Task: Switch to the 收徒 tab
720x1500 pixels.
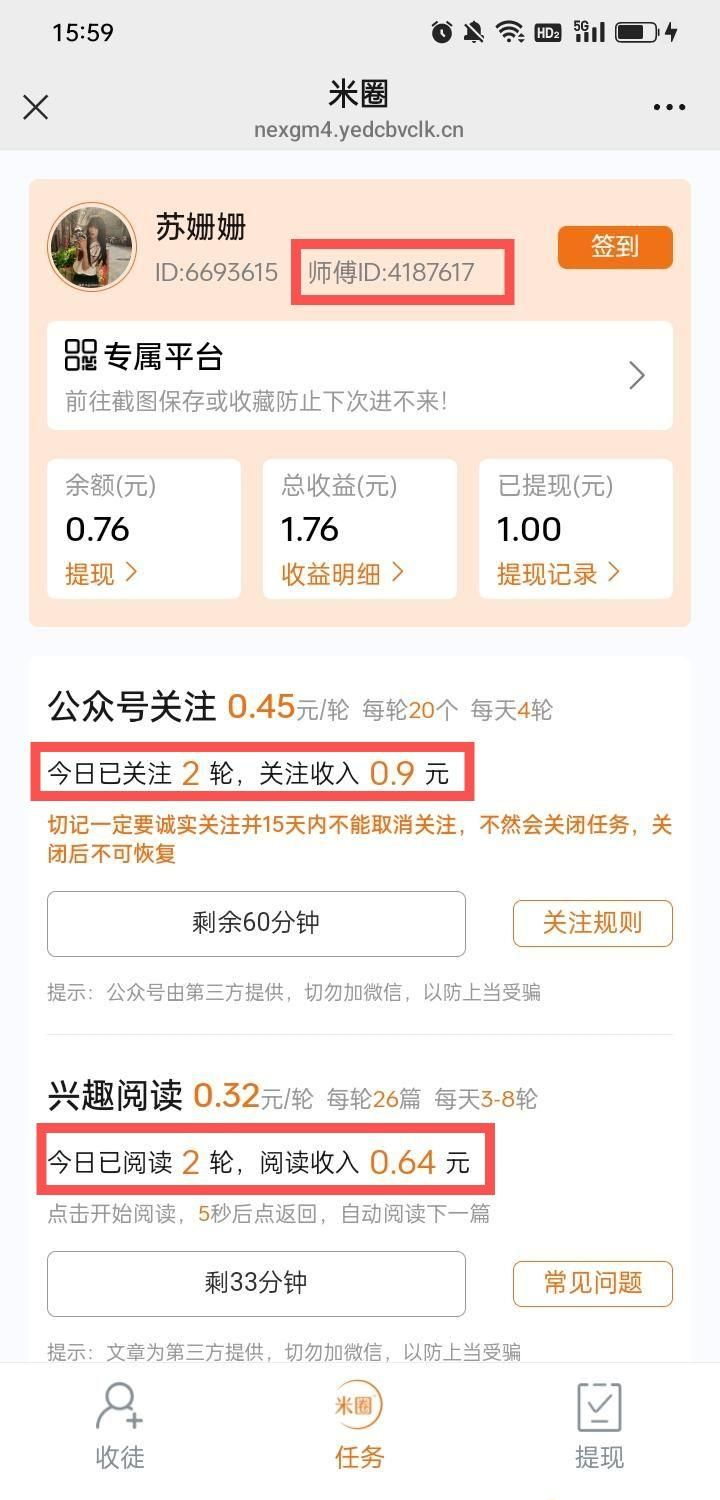Action: click(x=120, y=1427)
